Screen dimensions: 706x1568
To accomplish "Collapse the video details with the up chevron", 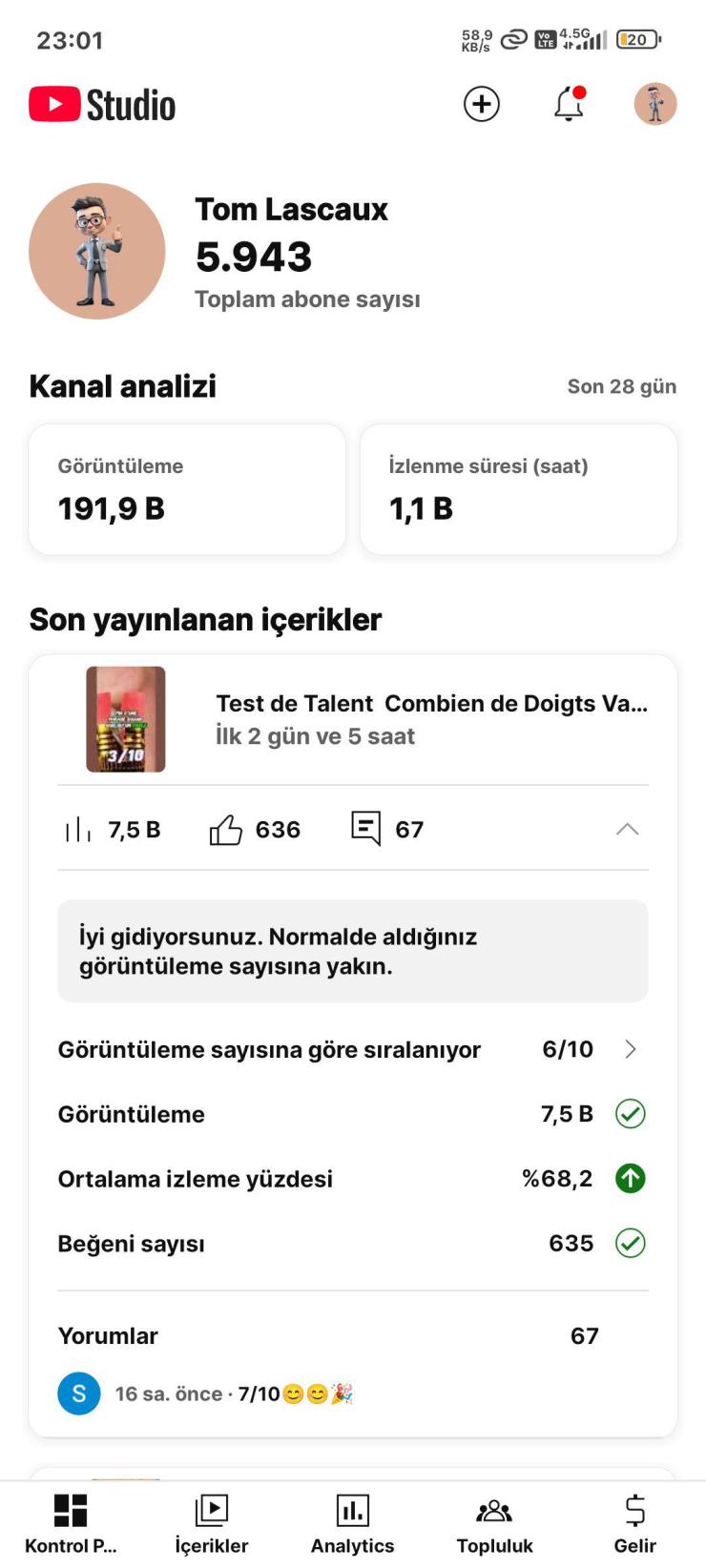I will click(628, 829).
